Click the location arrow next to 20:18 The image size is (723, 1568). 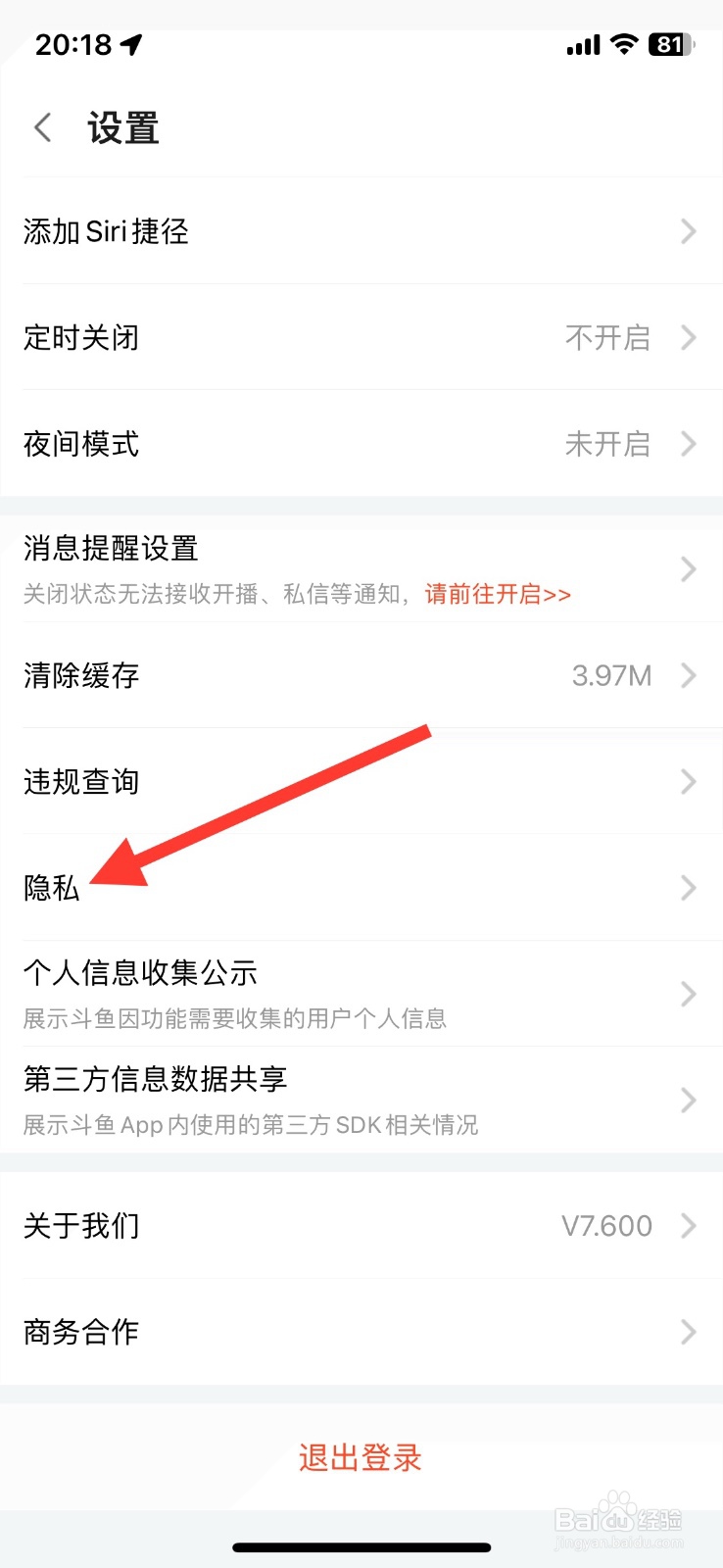click(x=131, y=44)
